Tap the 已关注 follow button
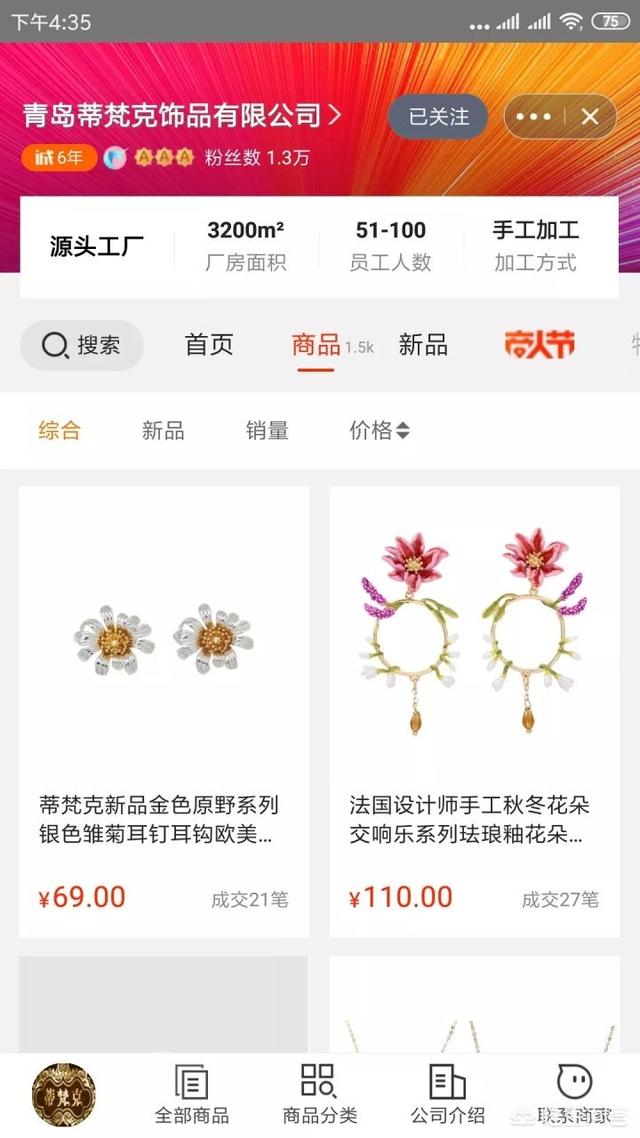Image resolution: width=640 pixels, height=1138 pixels. (438, 117)
